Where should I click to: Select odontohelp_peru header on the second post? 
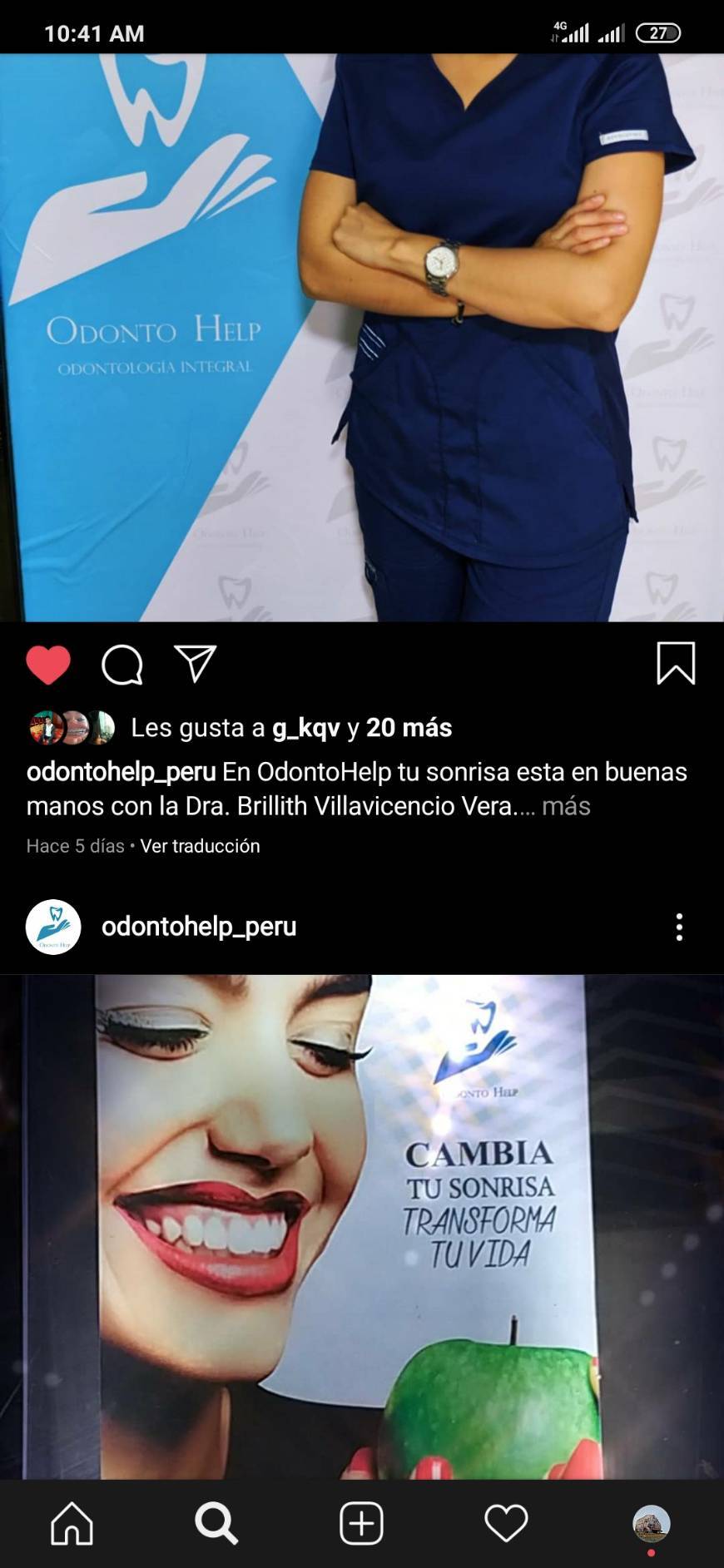pos(199,926)
